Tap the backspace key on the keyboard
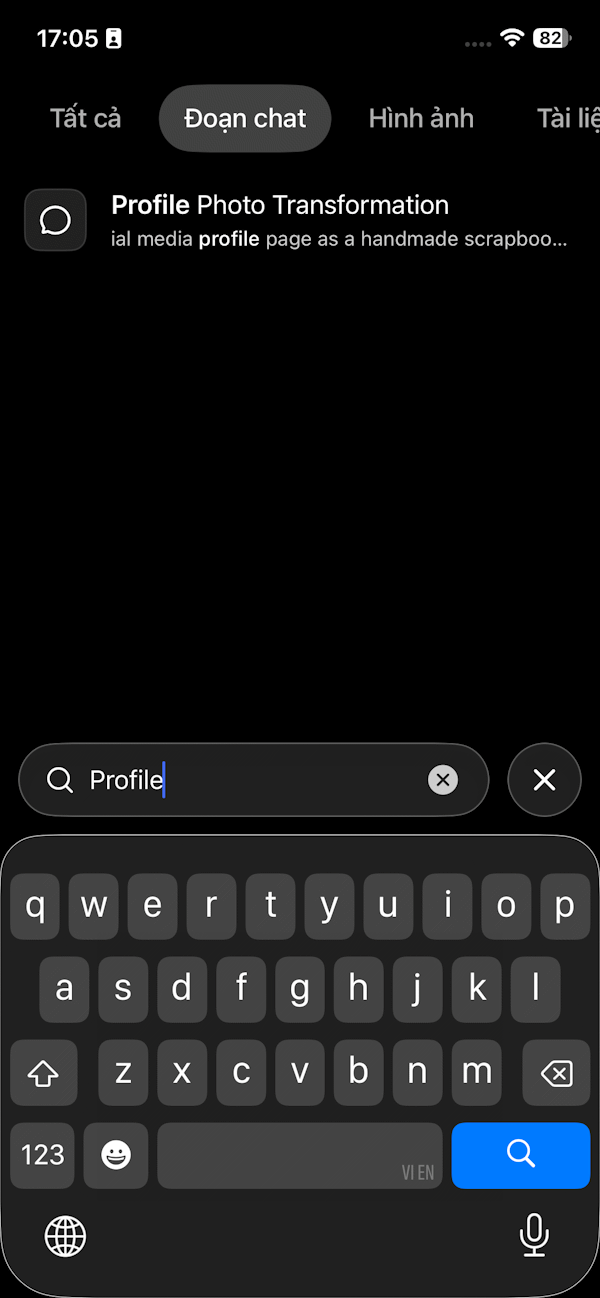 (556, 1073)
